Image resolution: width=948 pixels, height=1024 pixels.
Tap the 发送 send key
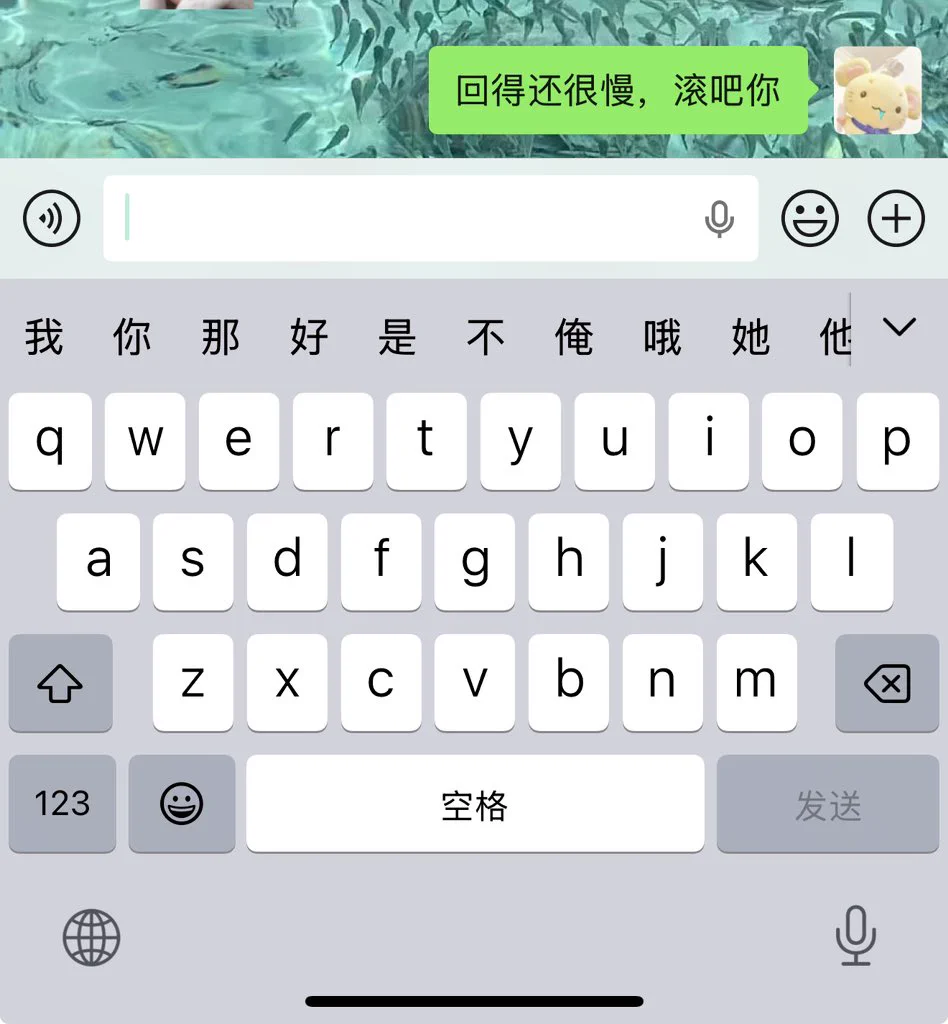(828, 803)
